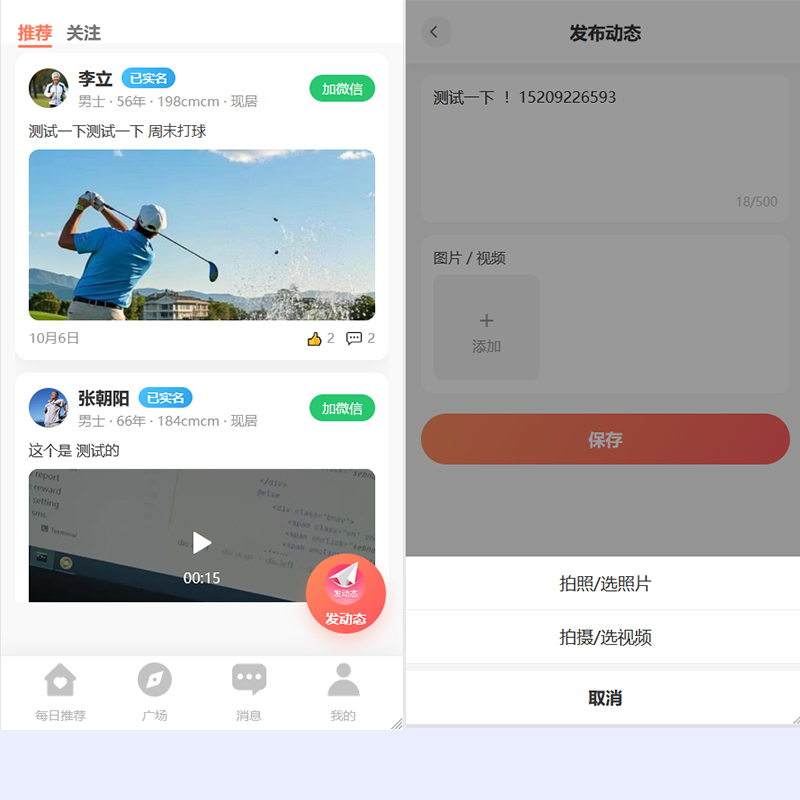Open the 消息 tab
Viewport: 800px width, 800px height.
249,692
